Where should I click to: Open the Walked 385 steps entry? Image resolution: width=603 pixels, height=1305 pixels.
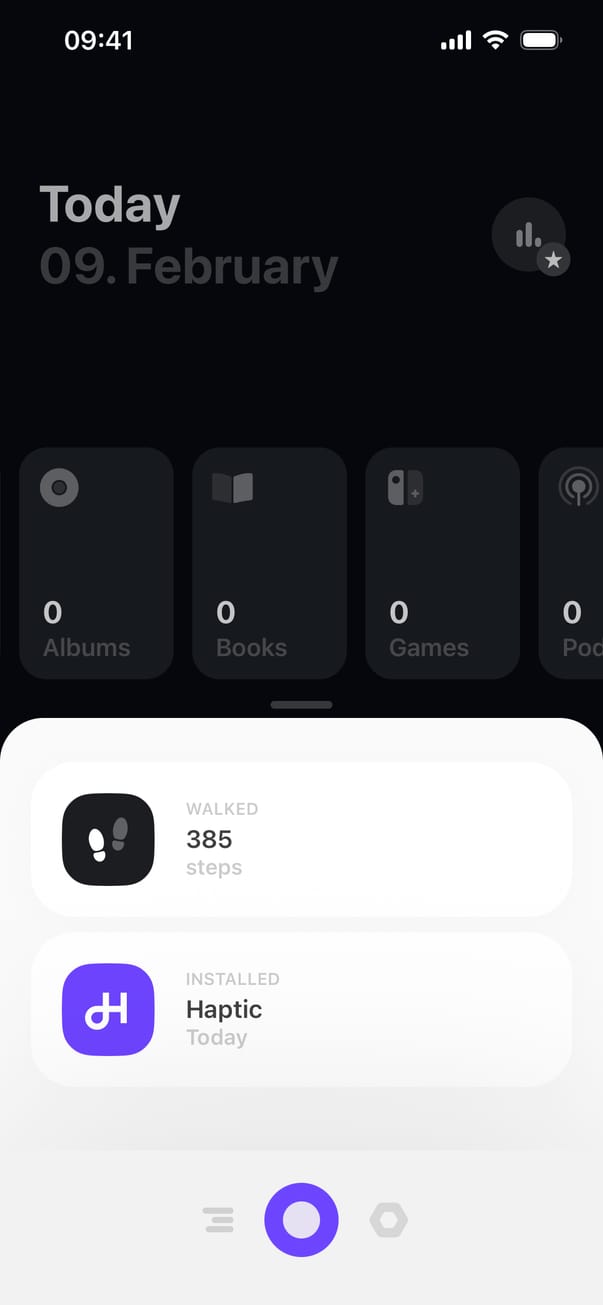point(301,839)
